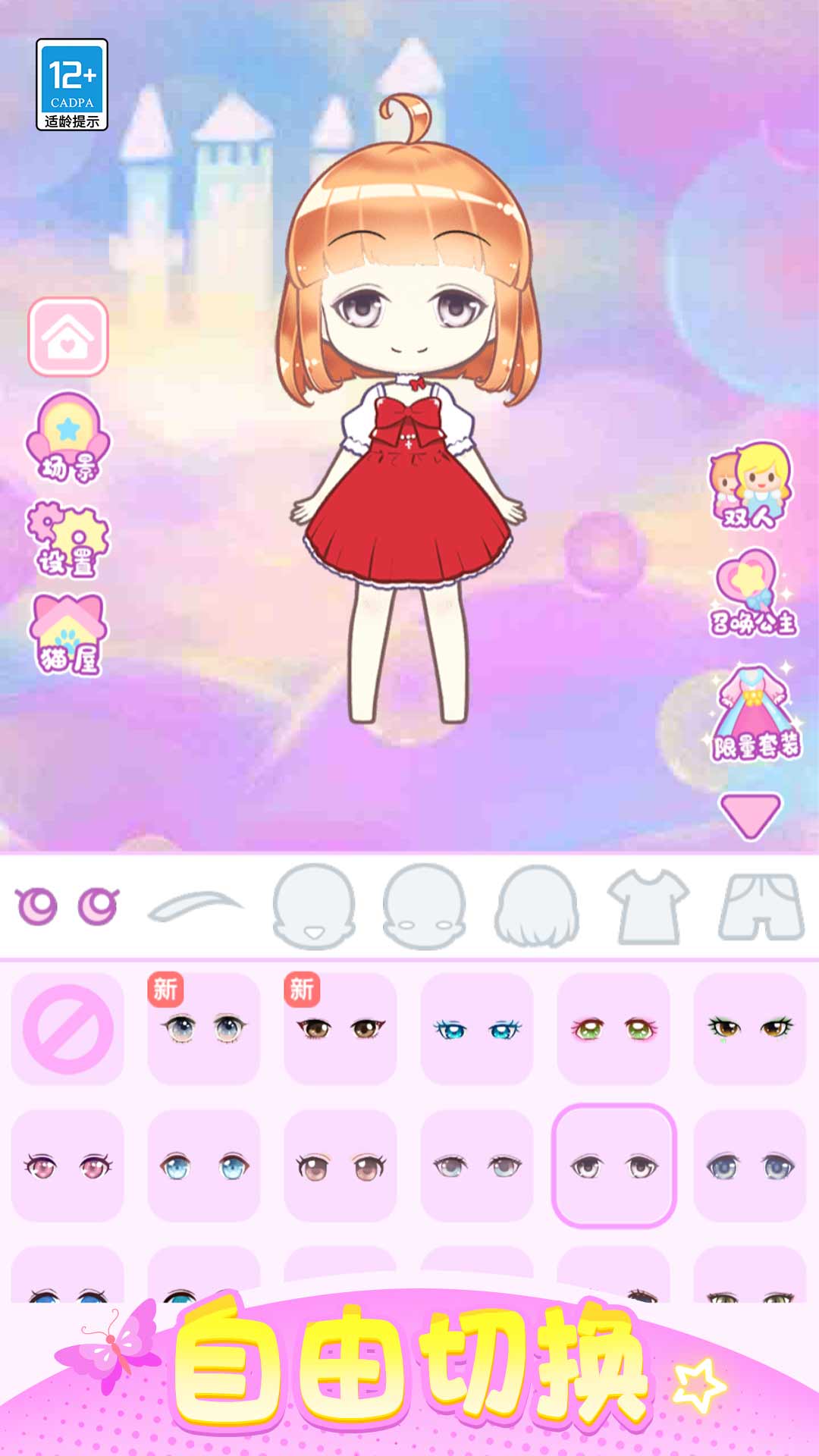The image size is (819, 1456).
Task: Click the CADPA 12+ age rating badge
Action: point(74,83)
